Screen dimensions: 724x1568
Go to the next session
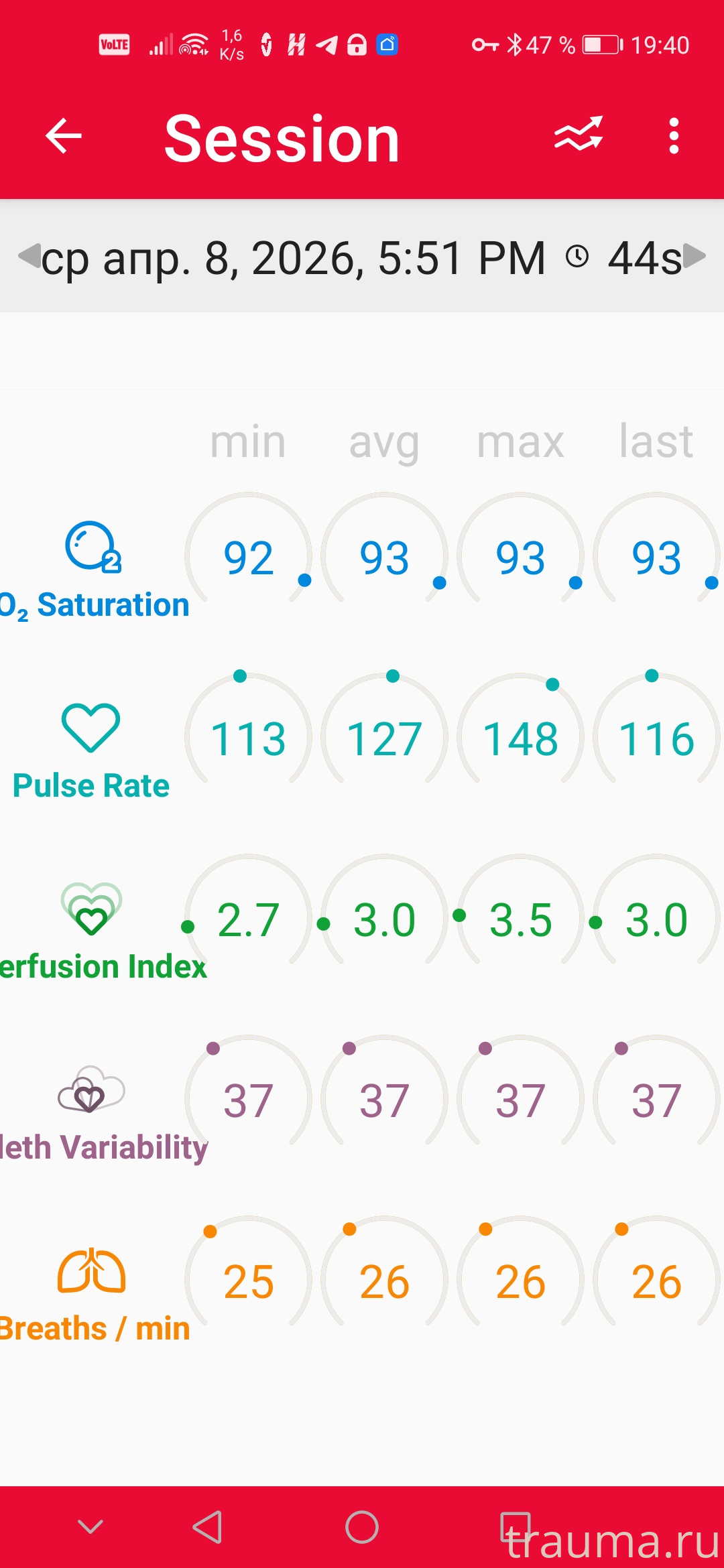pyautogui.click(x=695, y=256)
